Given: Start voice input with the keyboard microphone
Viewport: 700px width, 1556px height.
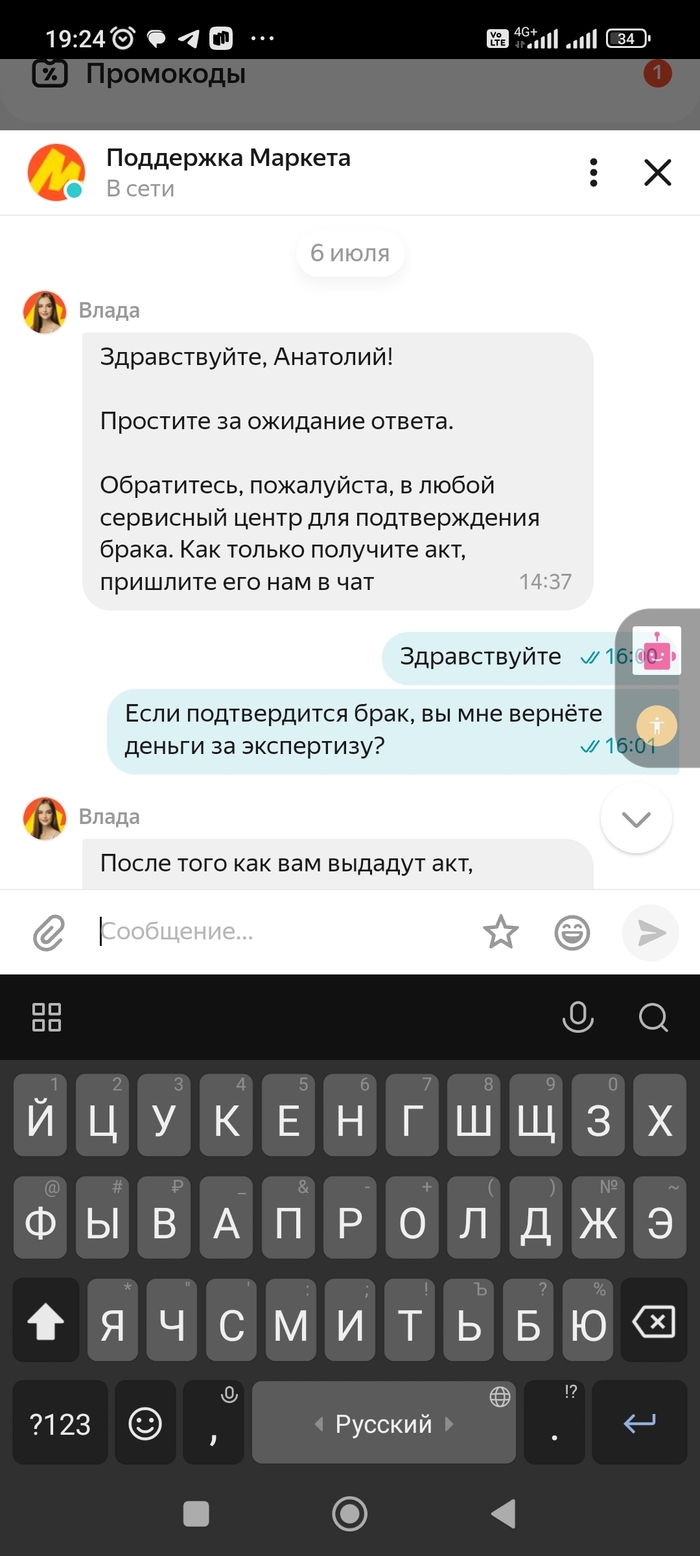Looking at the screenshot, I should coord(577,1017).
